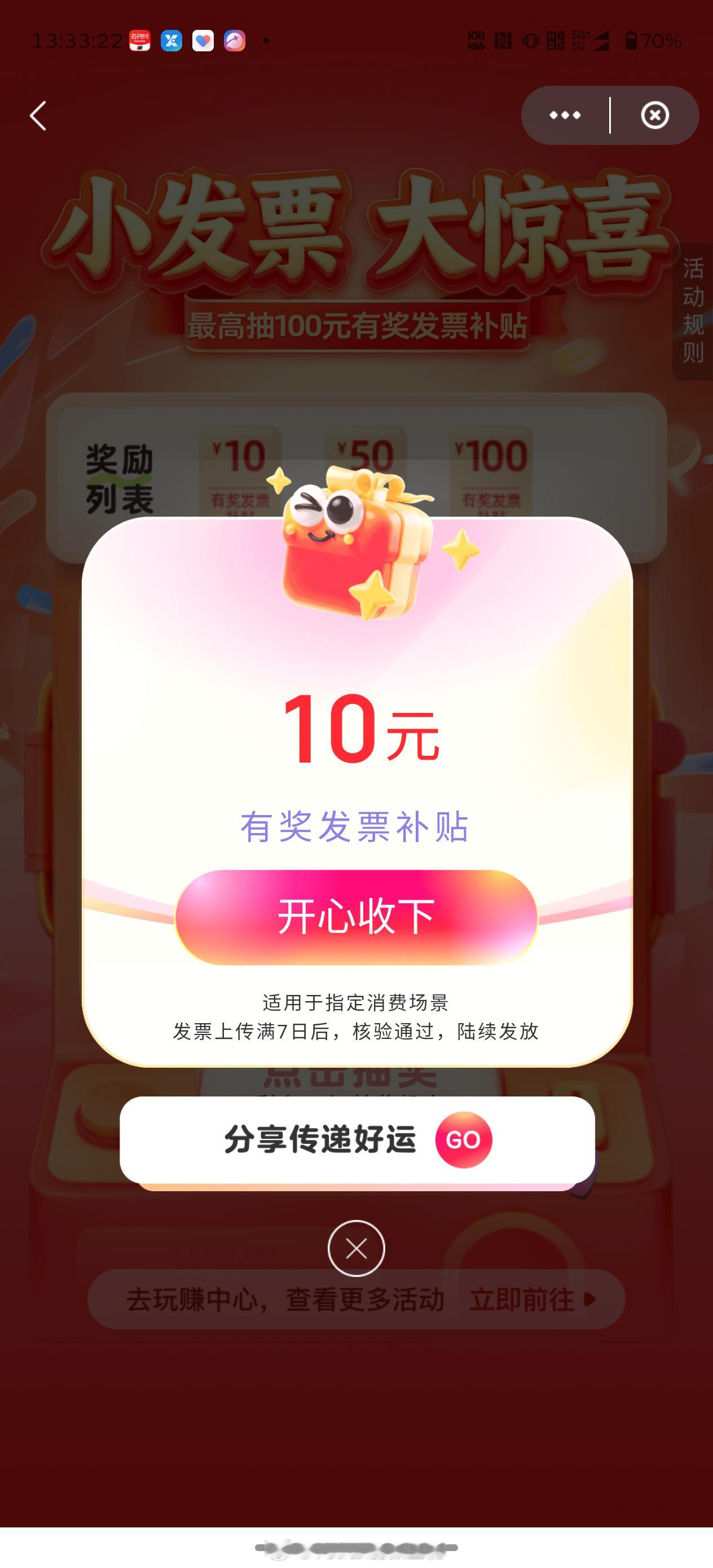Tap the vibration mode status icon
The image size is (713, 1568).
[x=530, y=40]
